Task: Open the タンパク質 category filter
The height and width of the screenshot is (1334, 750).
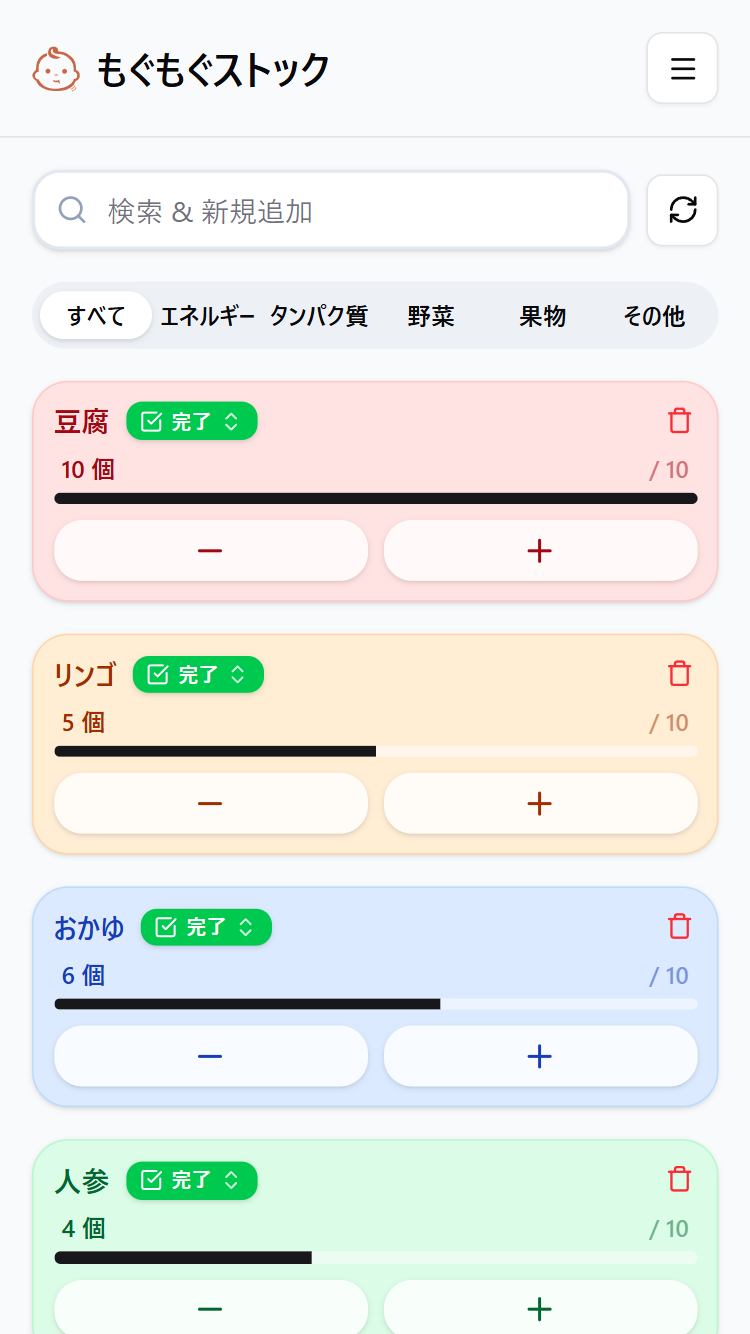Action: [x=318, y=316]
